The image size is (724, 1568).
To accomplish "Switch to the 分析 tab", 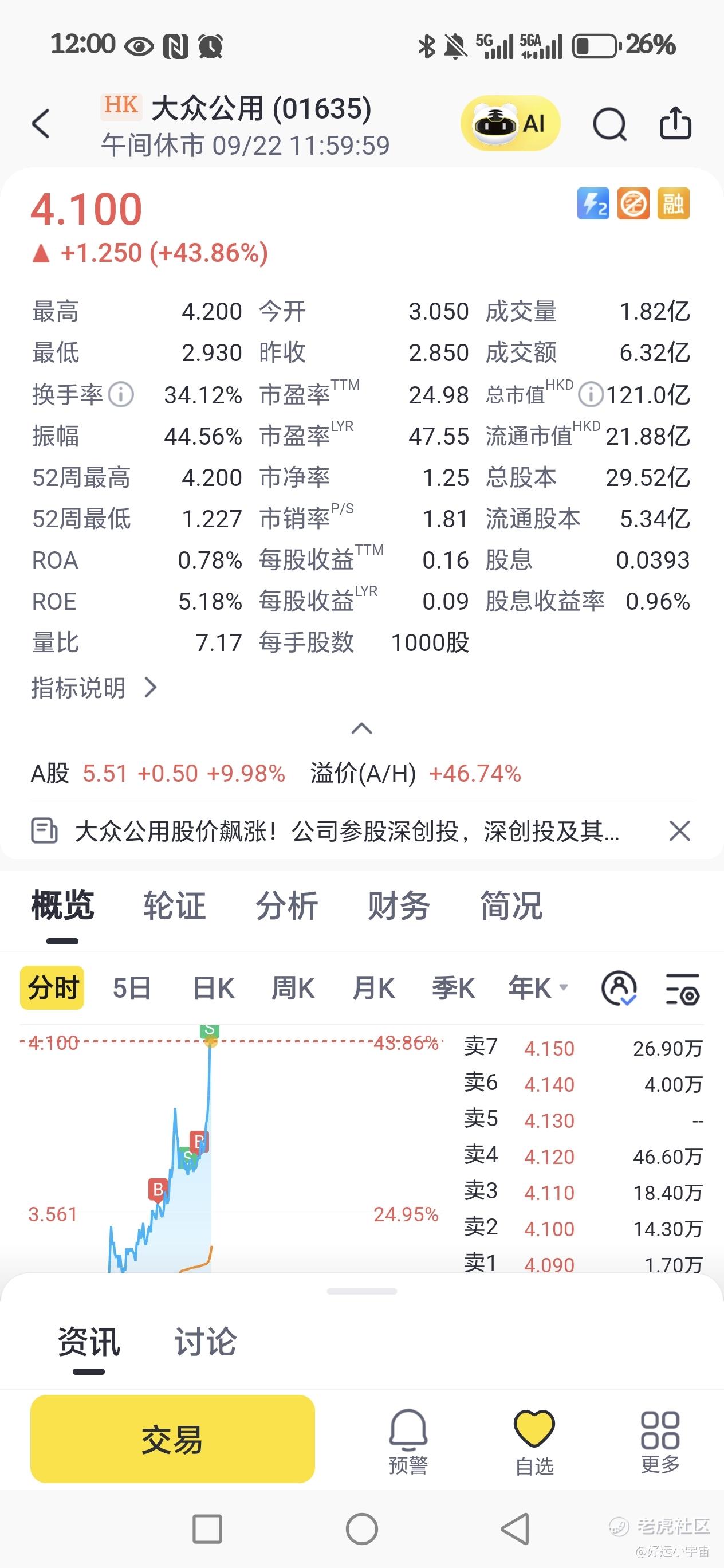I will tap(286, 905).
